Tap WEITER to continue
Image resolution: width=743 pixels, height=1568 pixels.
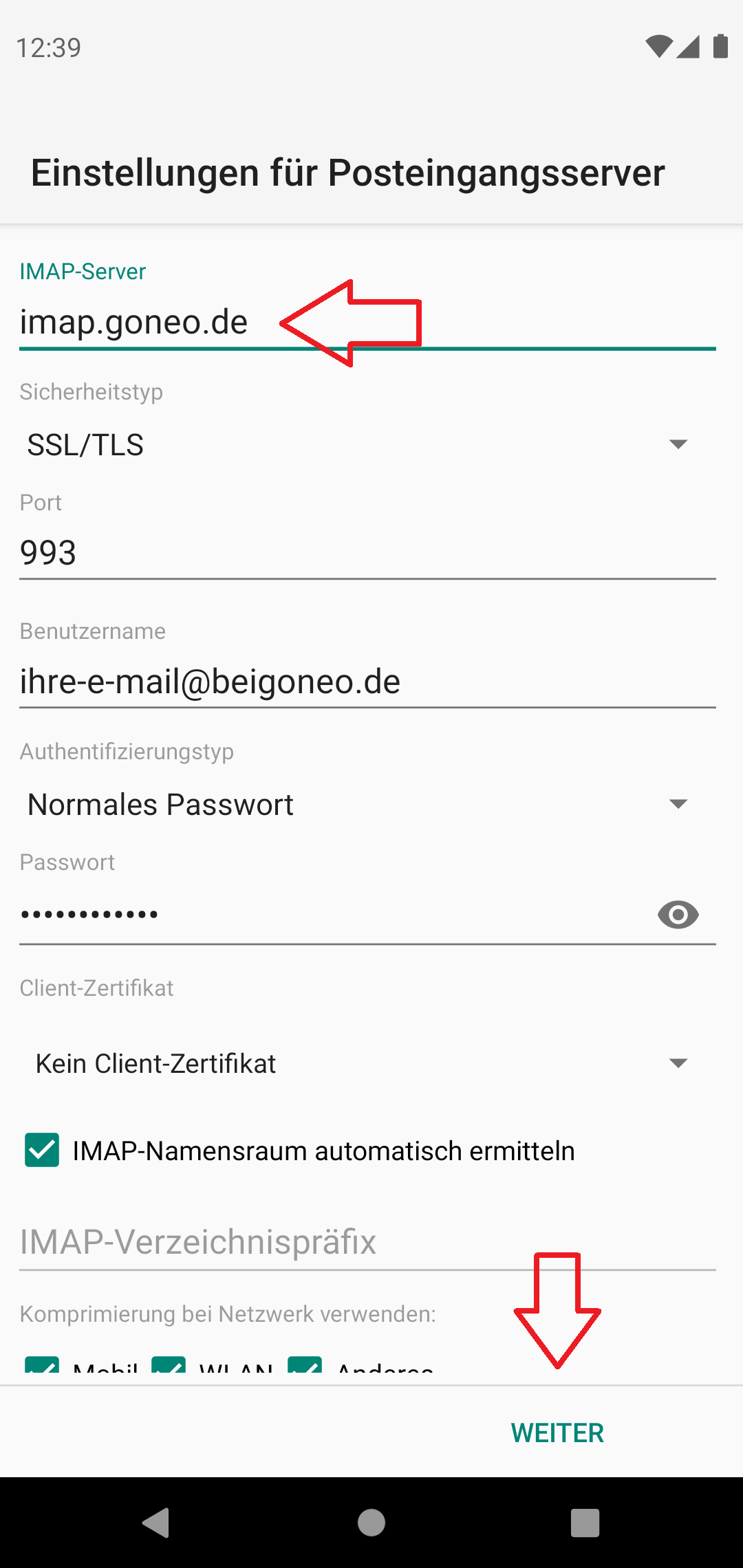(557, 1433)
